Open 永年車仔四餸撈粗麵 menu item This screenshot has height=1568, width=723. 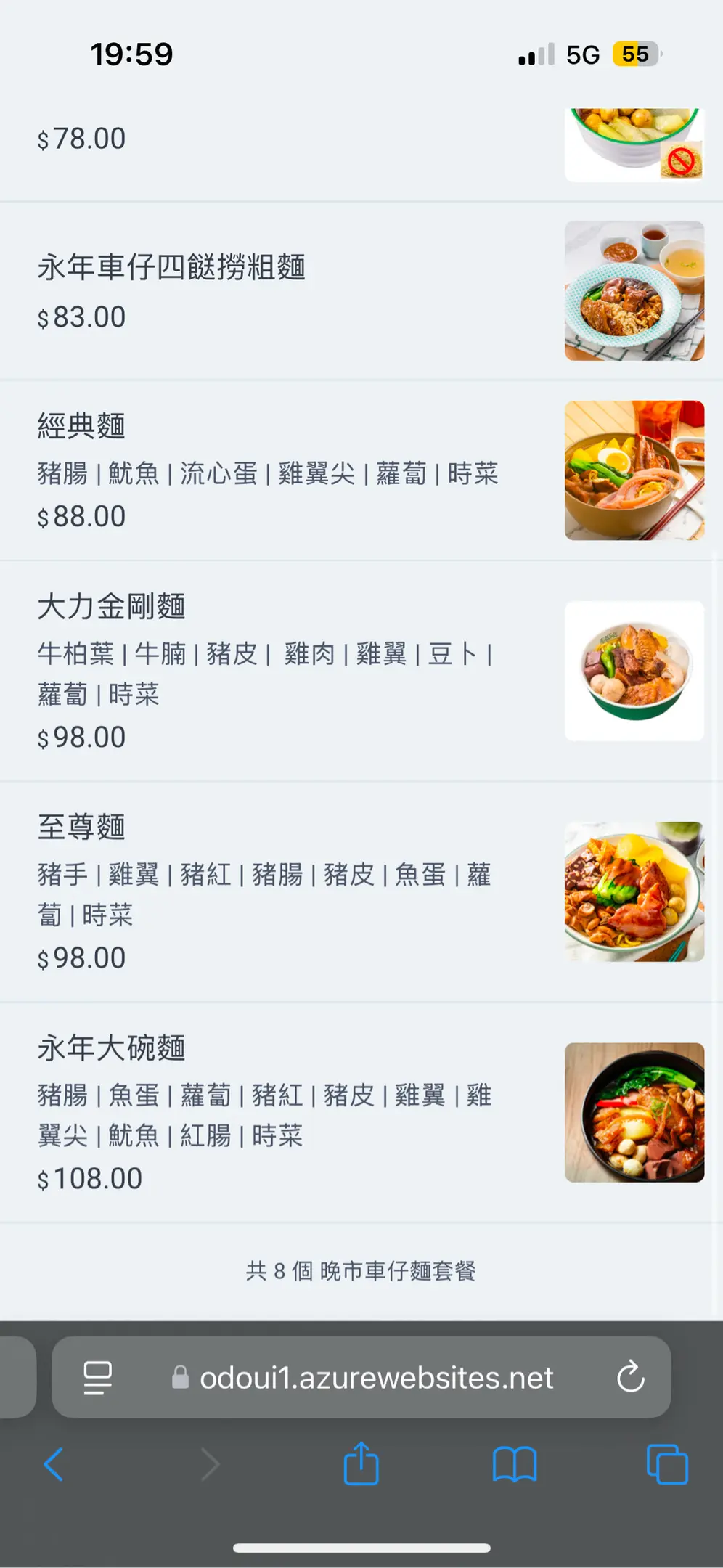point(172,268)
